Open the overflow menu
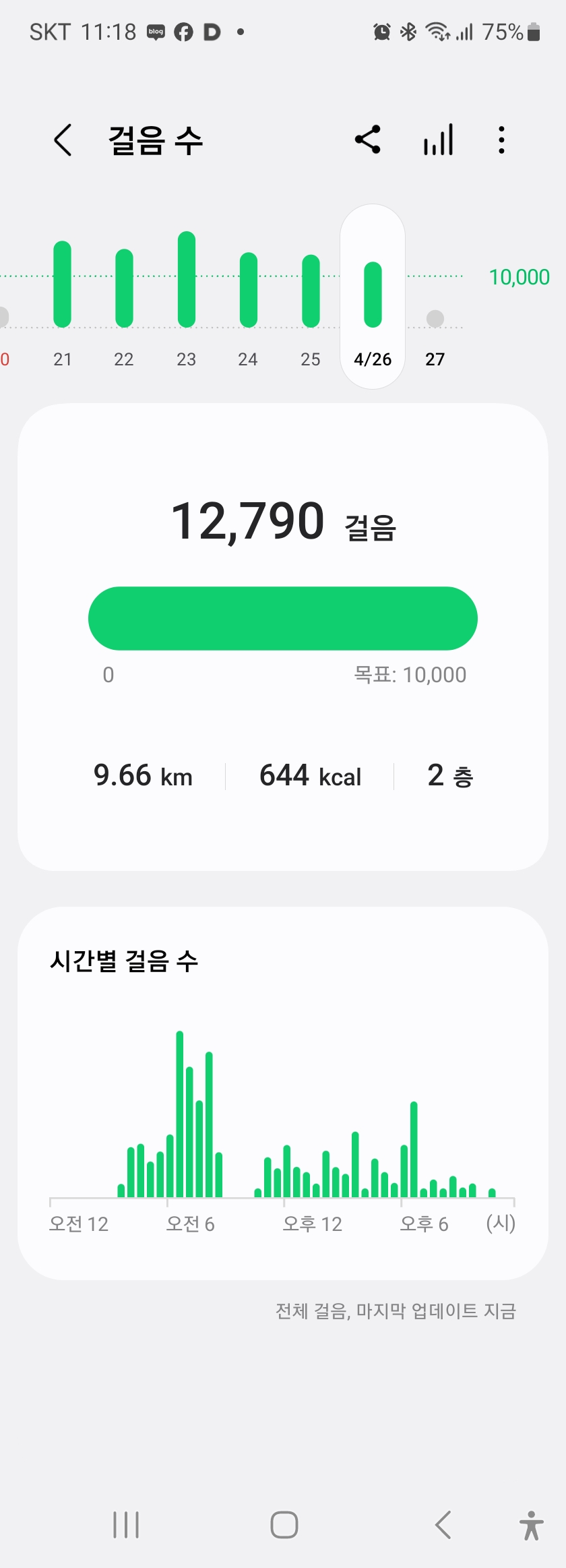 coord(501,140)
